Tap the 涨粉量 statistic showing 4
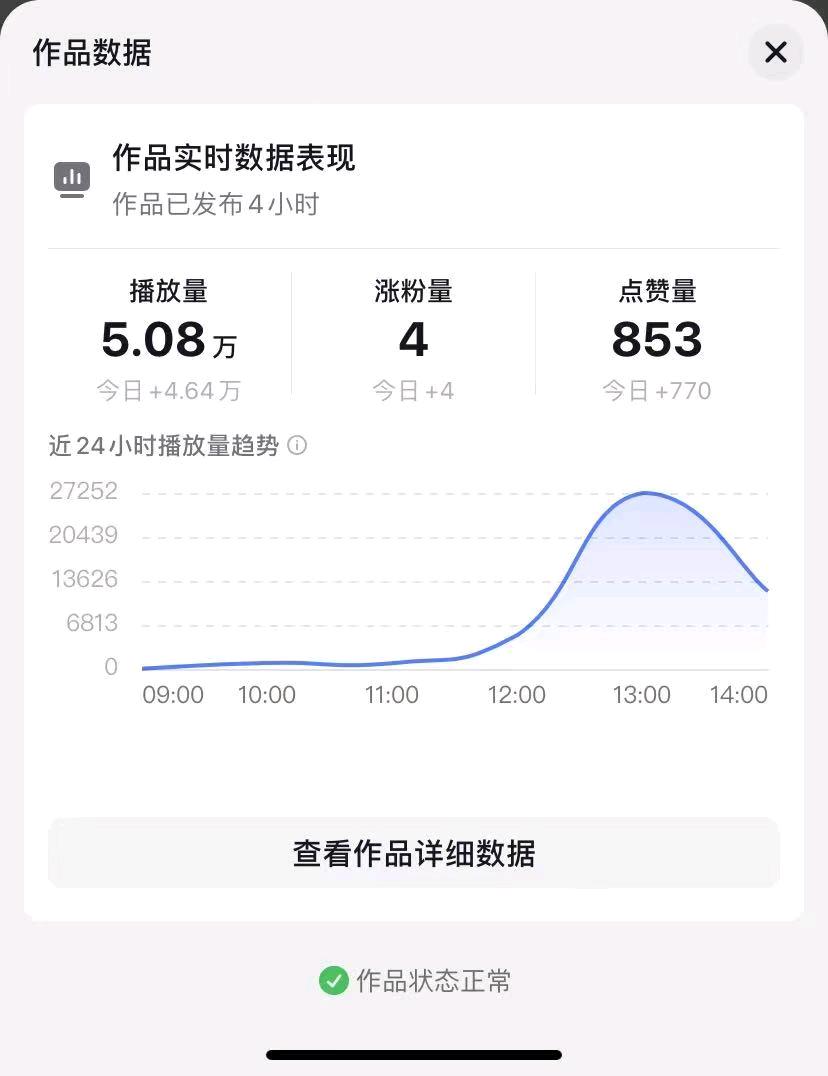The height and width of the screenshot is (1076, 828). [x=414, y=340]
